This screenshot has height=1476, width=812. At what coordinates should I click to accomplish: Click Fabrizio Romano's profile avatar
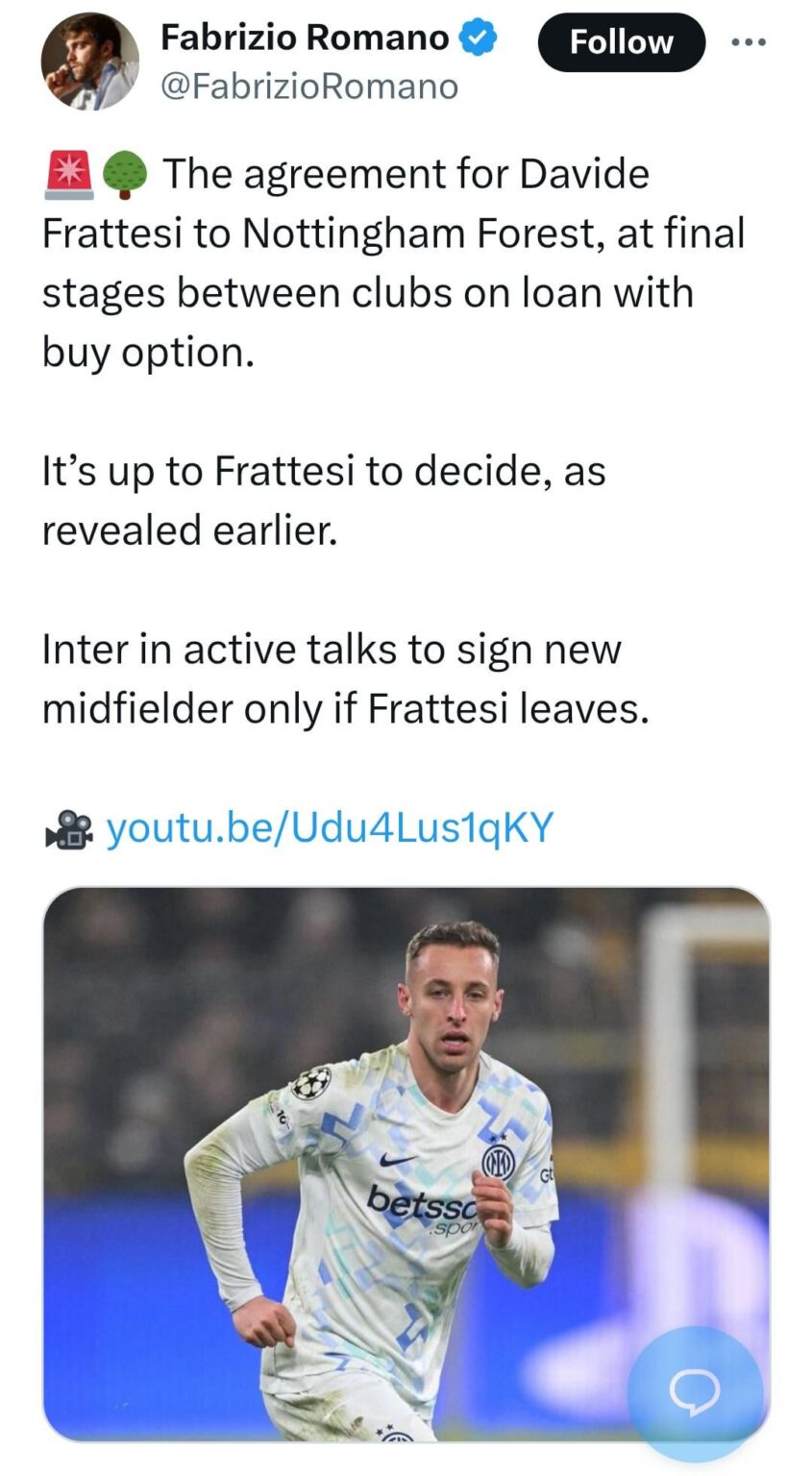point(89,60)
